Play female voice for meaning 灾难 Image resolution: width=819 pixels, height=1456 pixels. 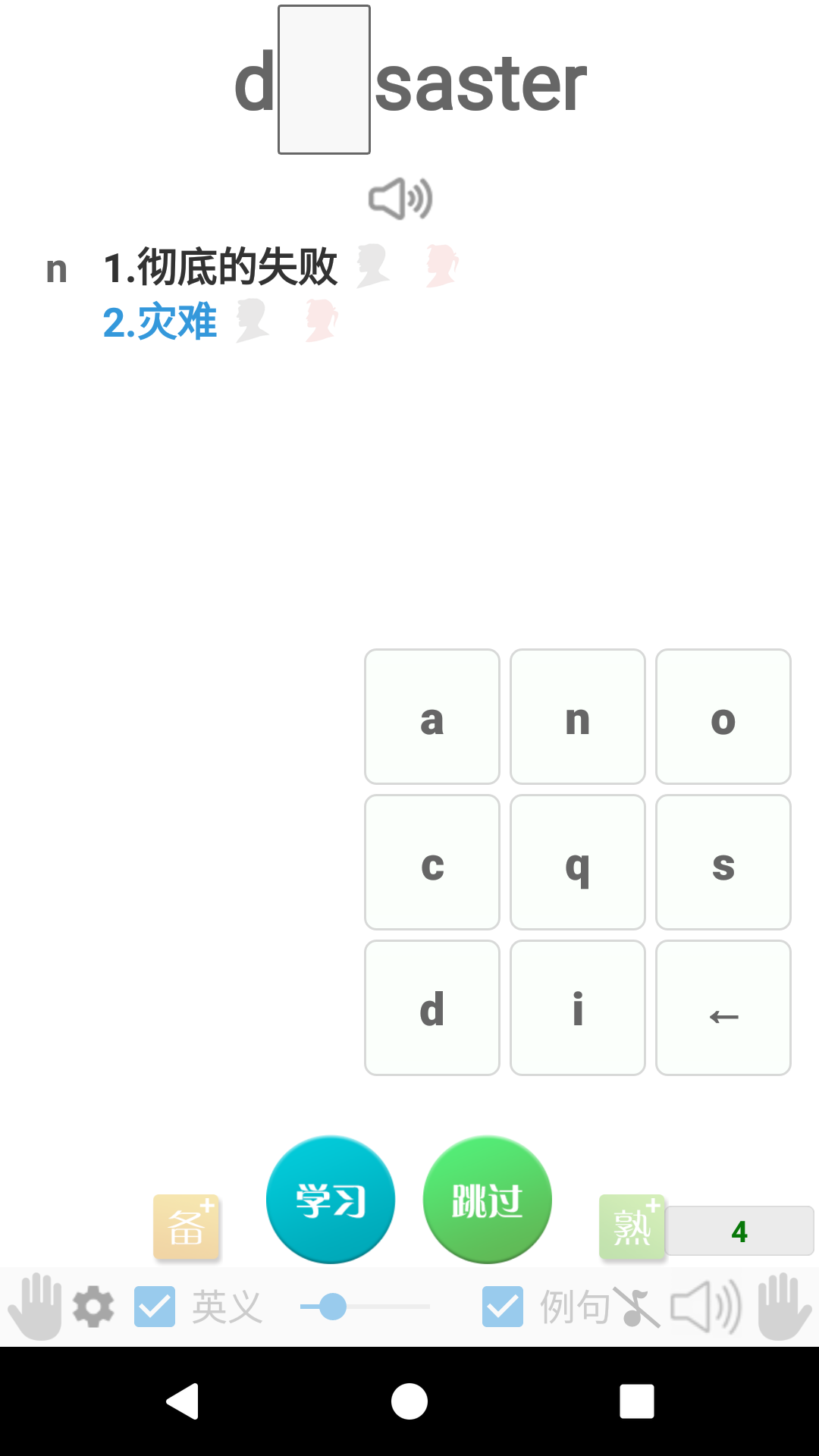pyautogui.click(x=322, y=320)
